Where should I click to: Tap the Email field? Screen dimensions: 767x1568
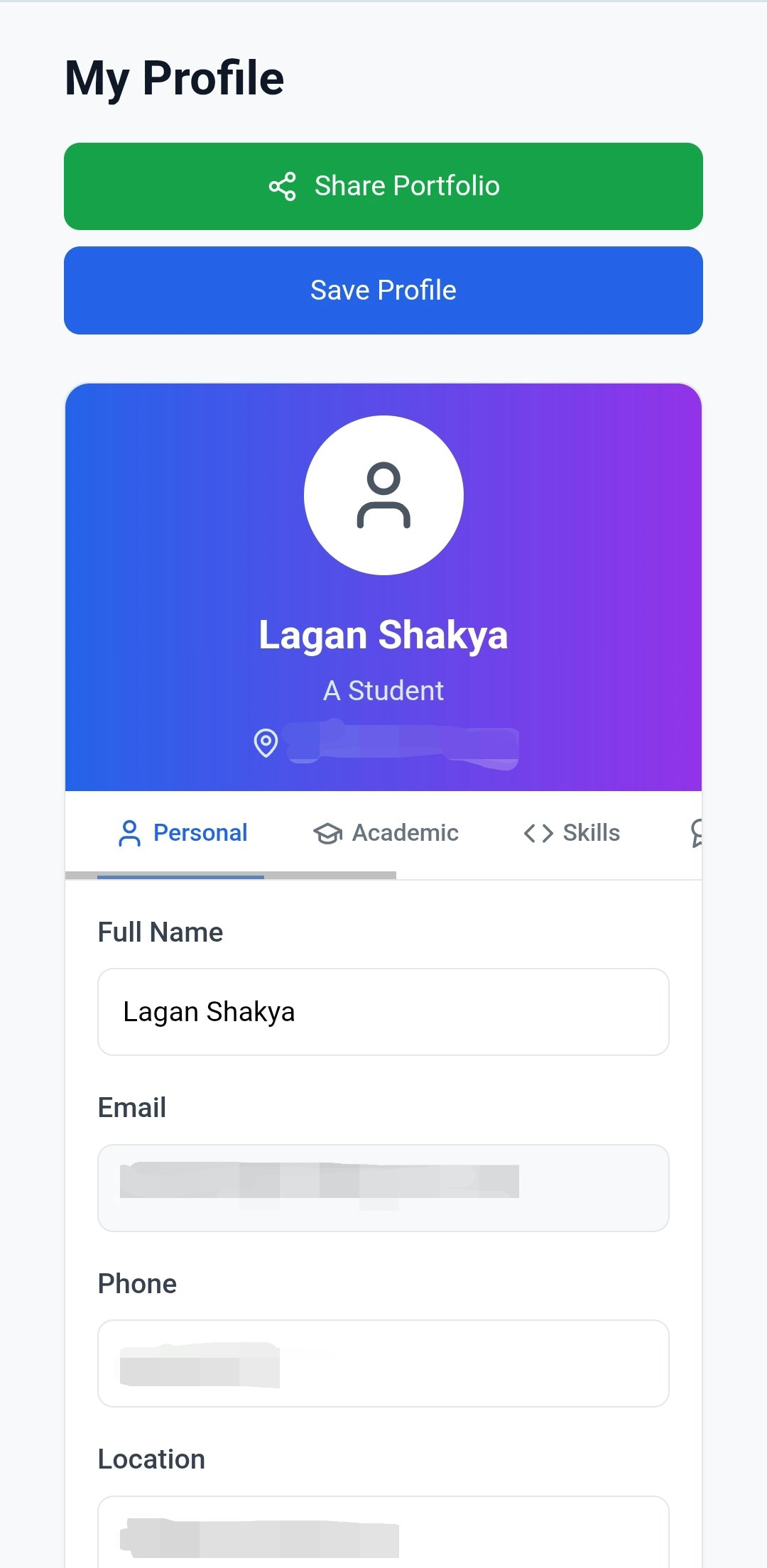coord(383,1187)
